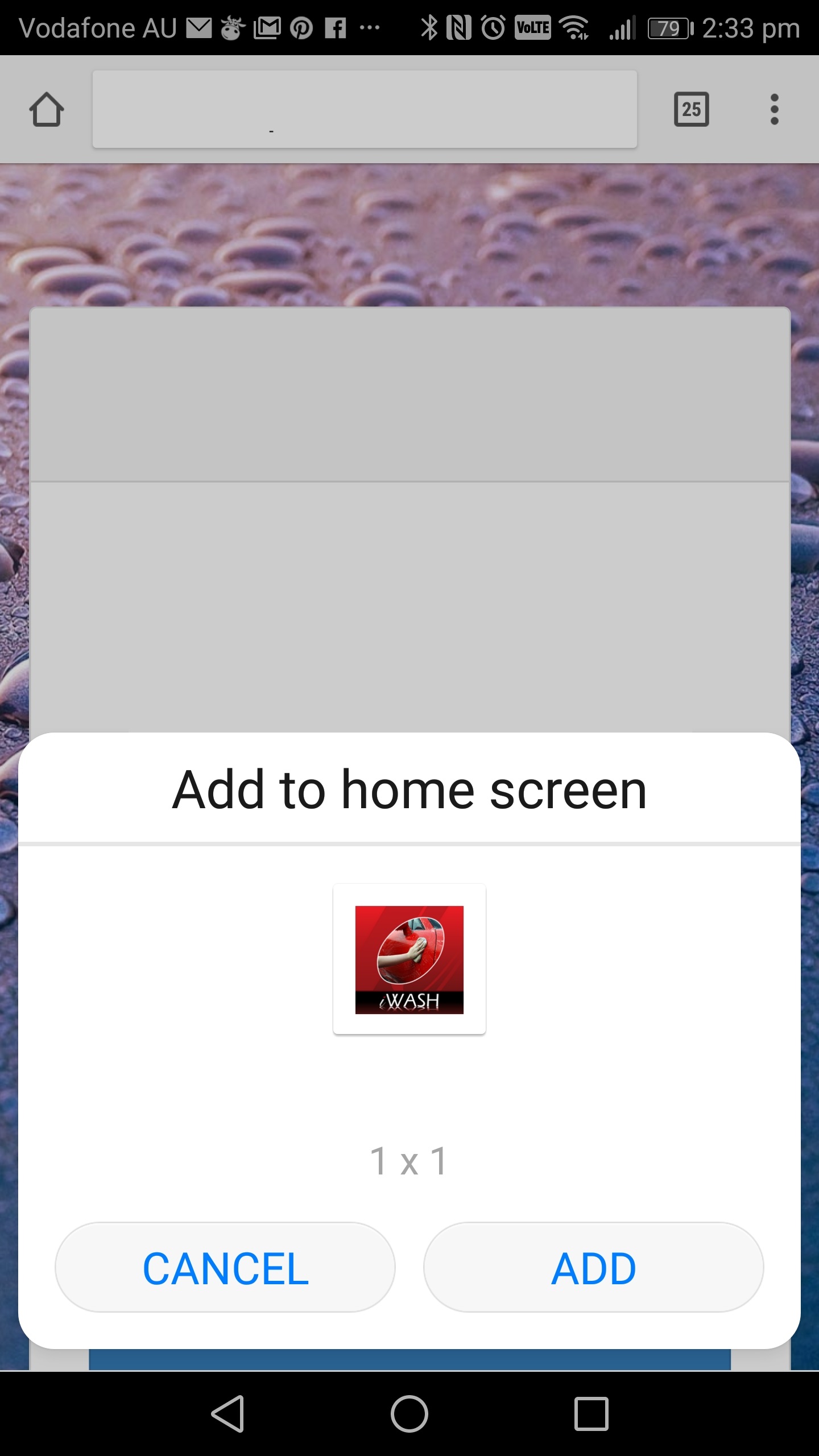Tap the iWASH shortcut icon preview

coord(409,959)
